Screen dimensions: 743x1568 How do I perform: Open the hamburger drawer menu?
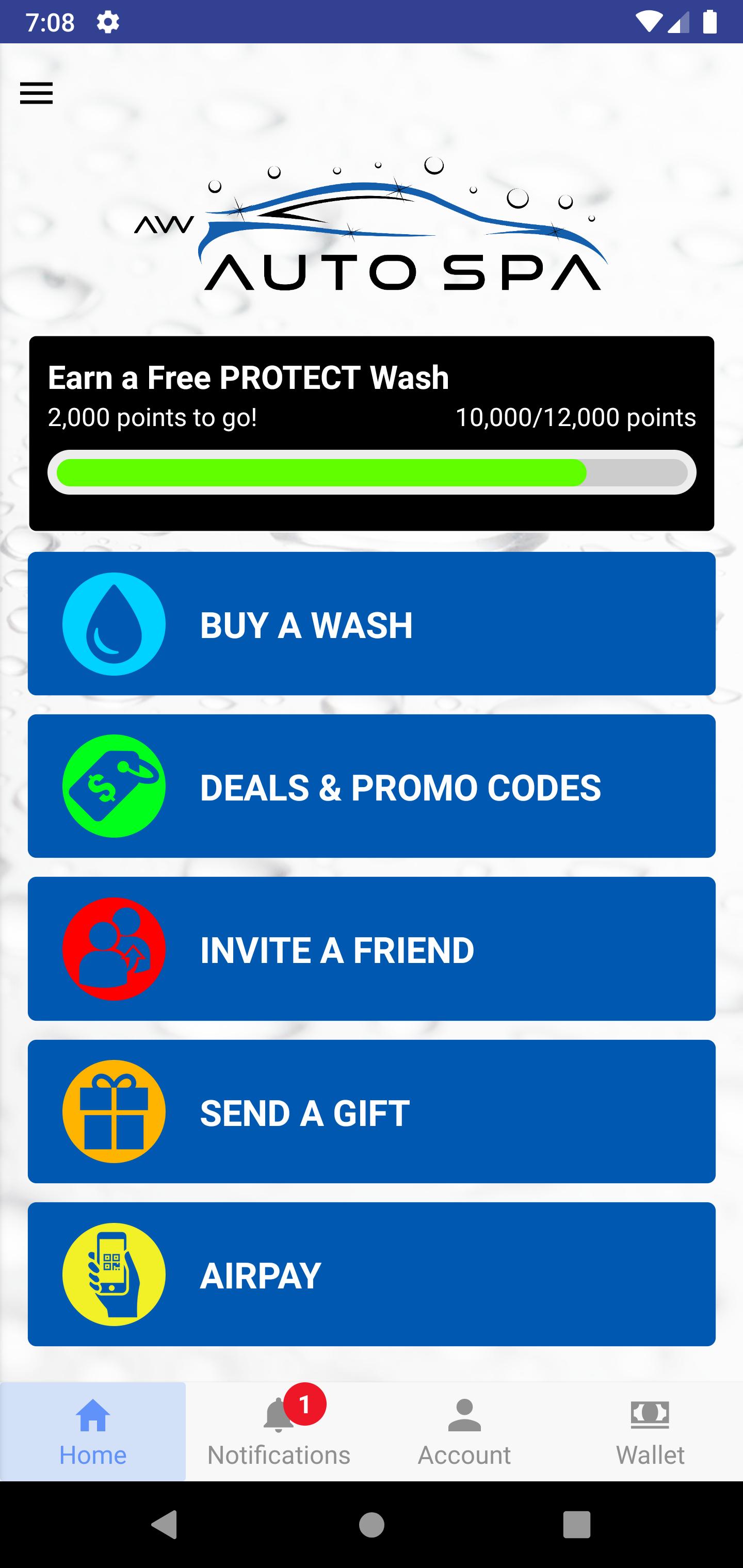click(37, 93)
